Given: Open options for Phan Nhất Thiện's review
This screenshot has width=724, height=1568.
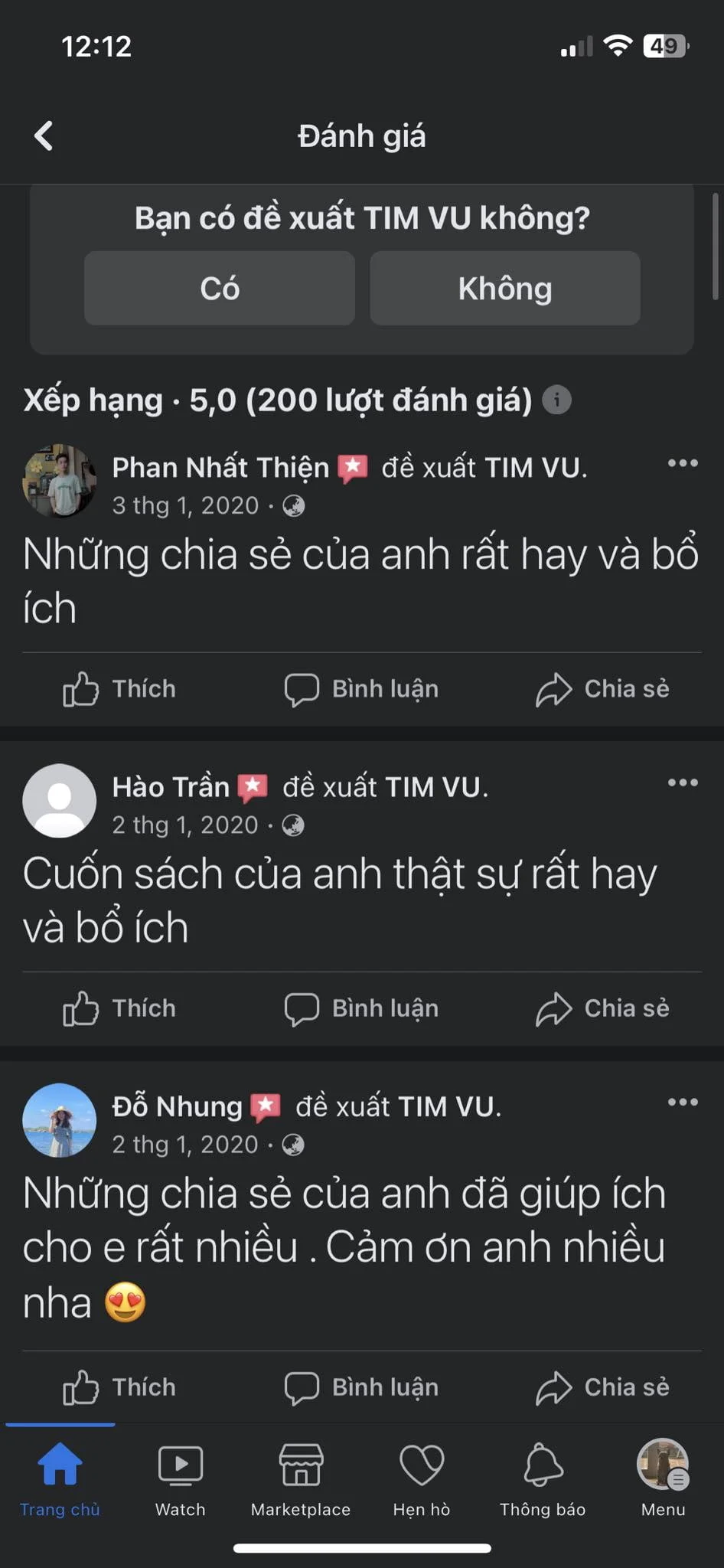Looking at the screenshot, I should (x=682, y=463).
